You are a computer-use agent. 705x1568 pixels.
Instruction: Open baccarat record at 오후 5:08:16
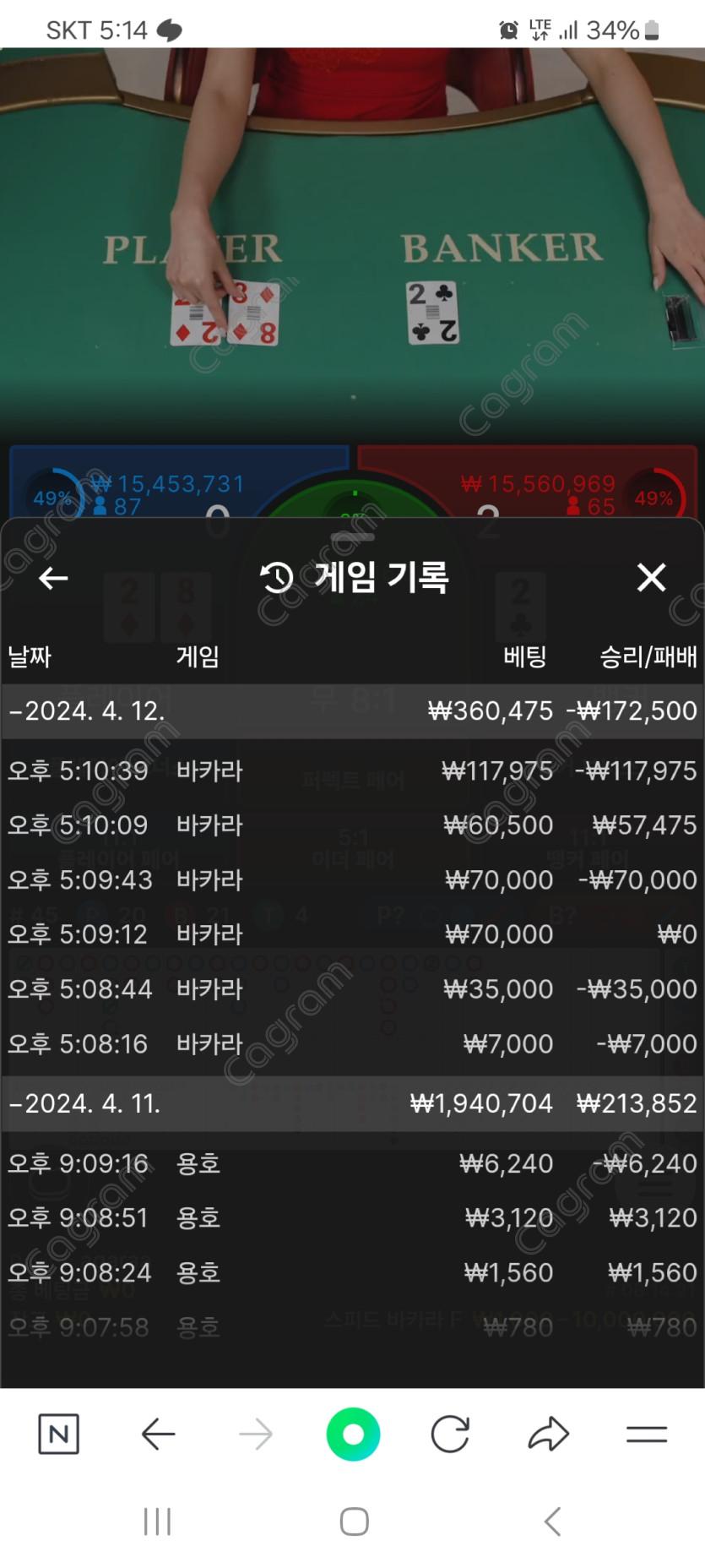(x=352, y=1044)
